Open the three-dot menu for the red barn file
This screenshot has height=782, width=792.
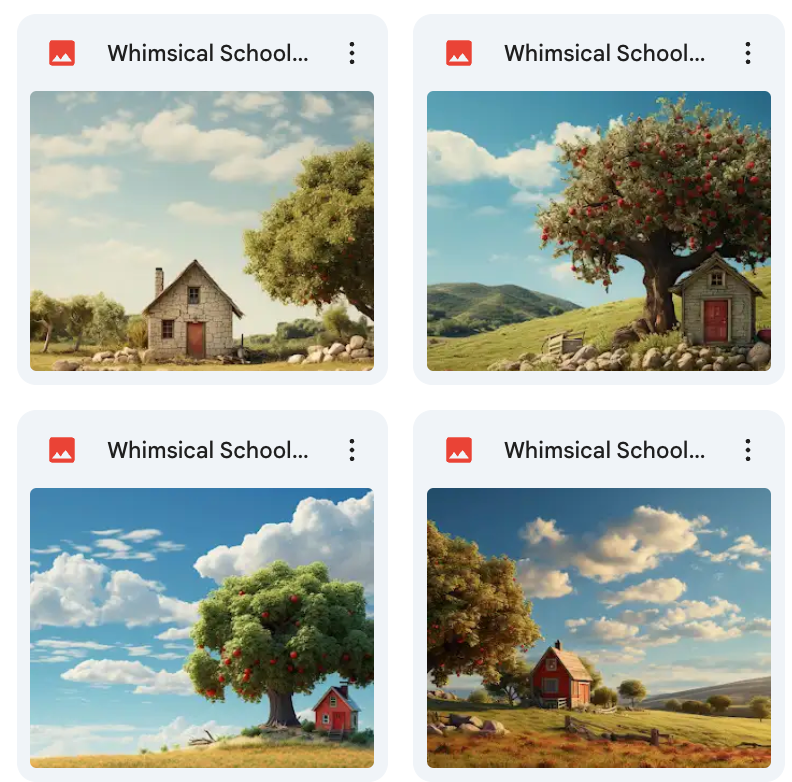pos(748,450)
